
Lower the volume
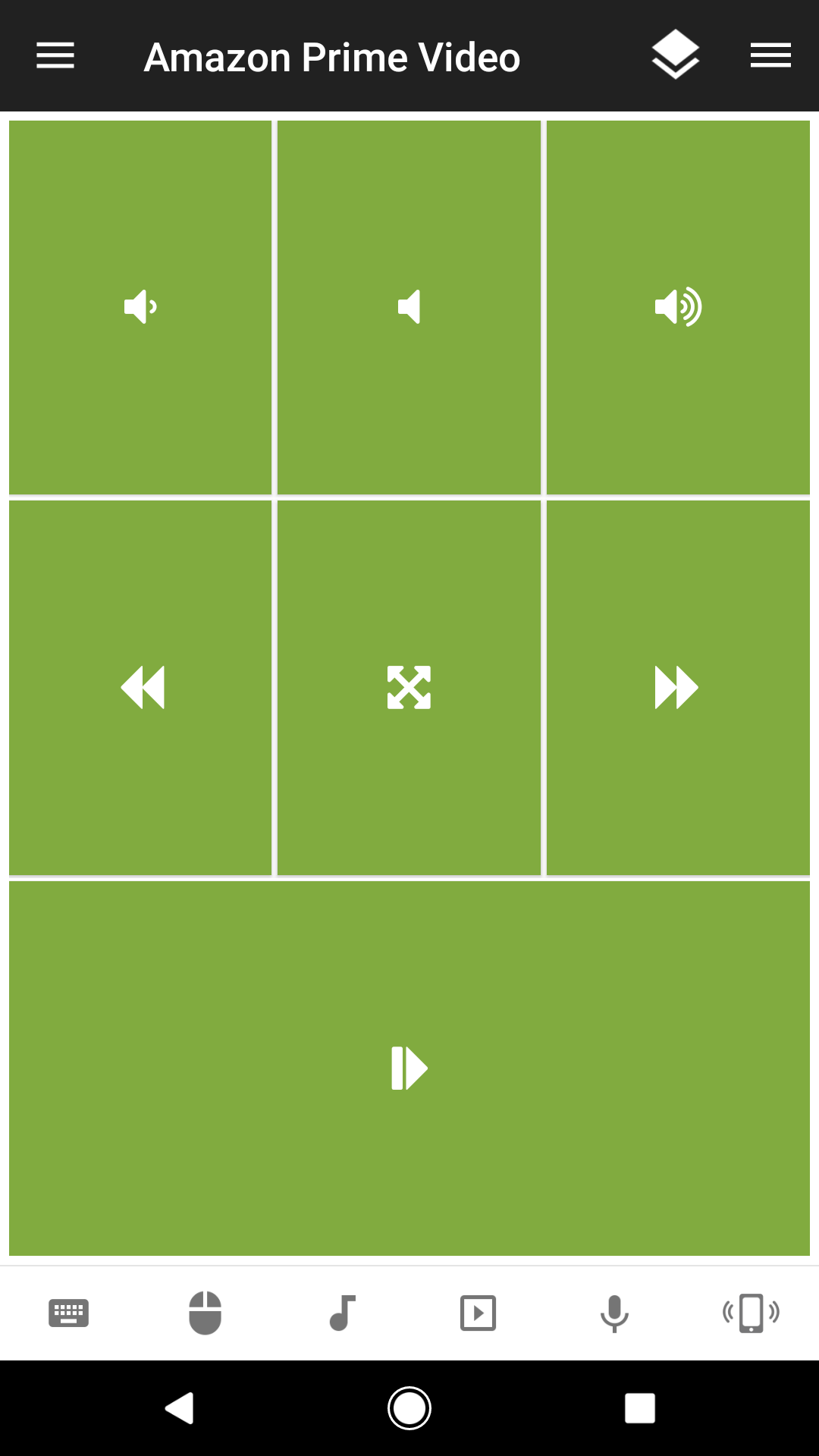140,307
